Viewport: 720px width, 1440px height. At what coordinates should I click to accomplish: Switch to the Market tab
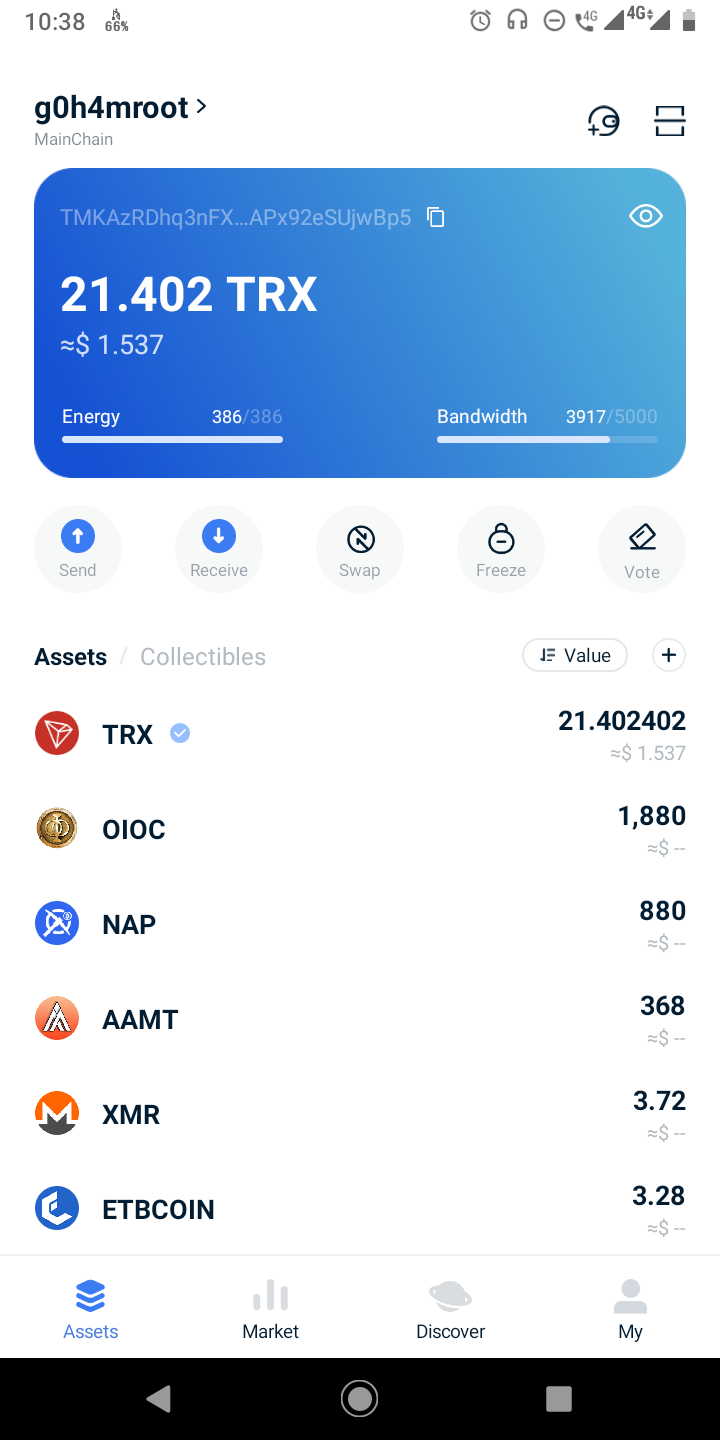point(270,1308)
